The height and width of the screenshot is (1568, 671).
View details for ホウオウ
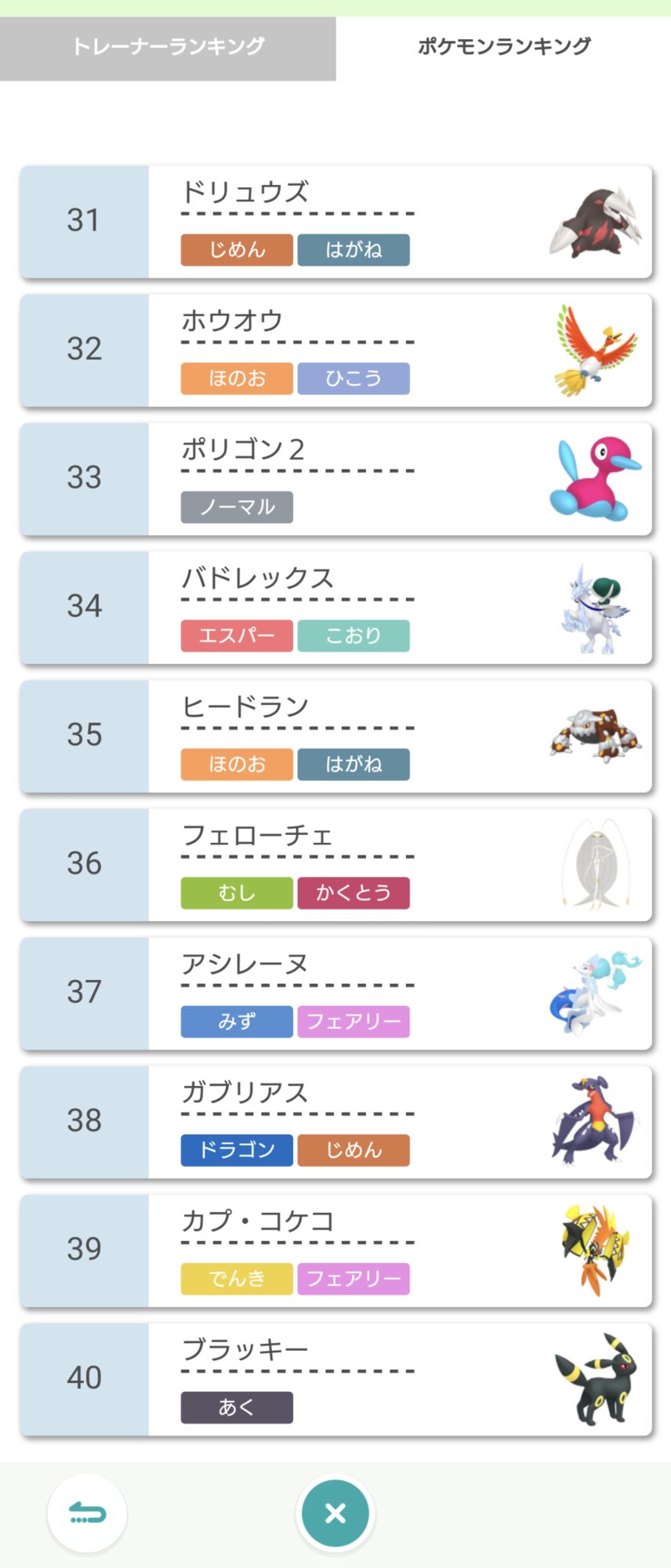pyautogui.click(x=335, y=350)
